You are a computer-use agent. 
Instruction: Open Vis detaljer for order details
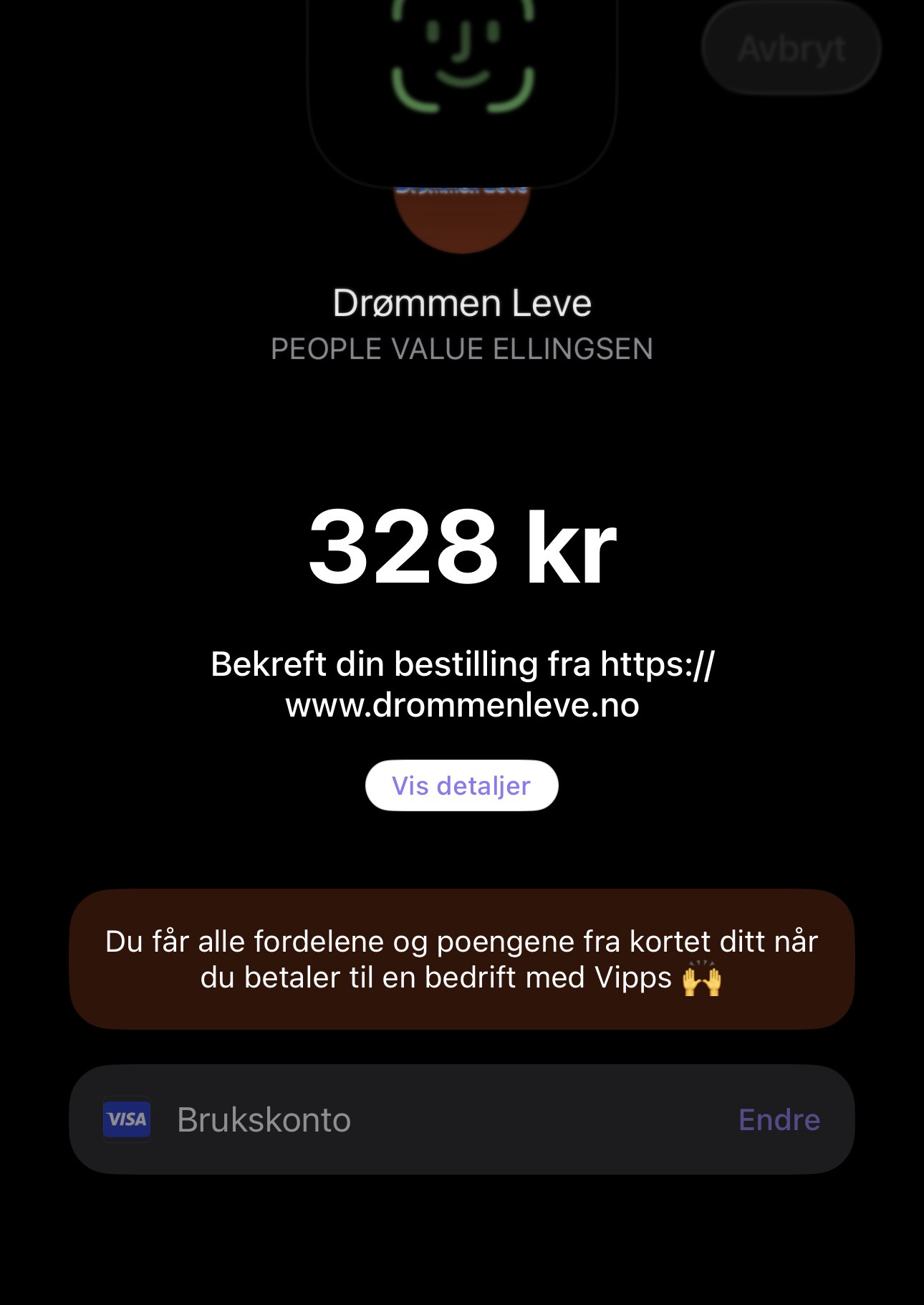click(x=461, y=785)
